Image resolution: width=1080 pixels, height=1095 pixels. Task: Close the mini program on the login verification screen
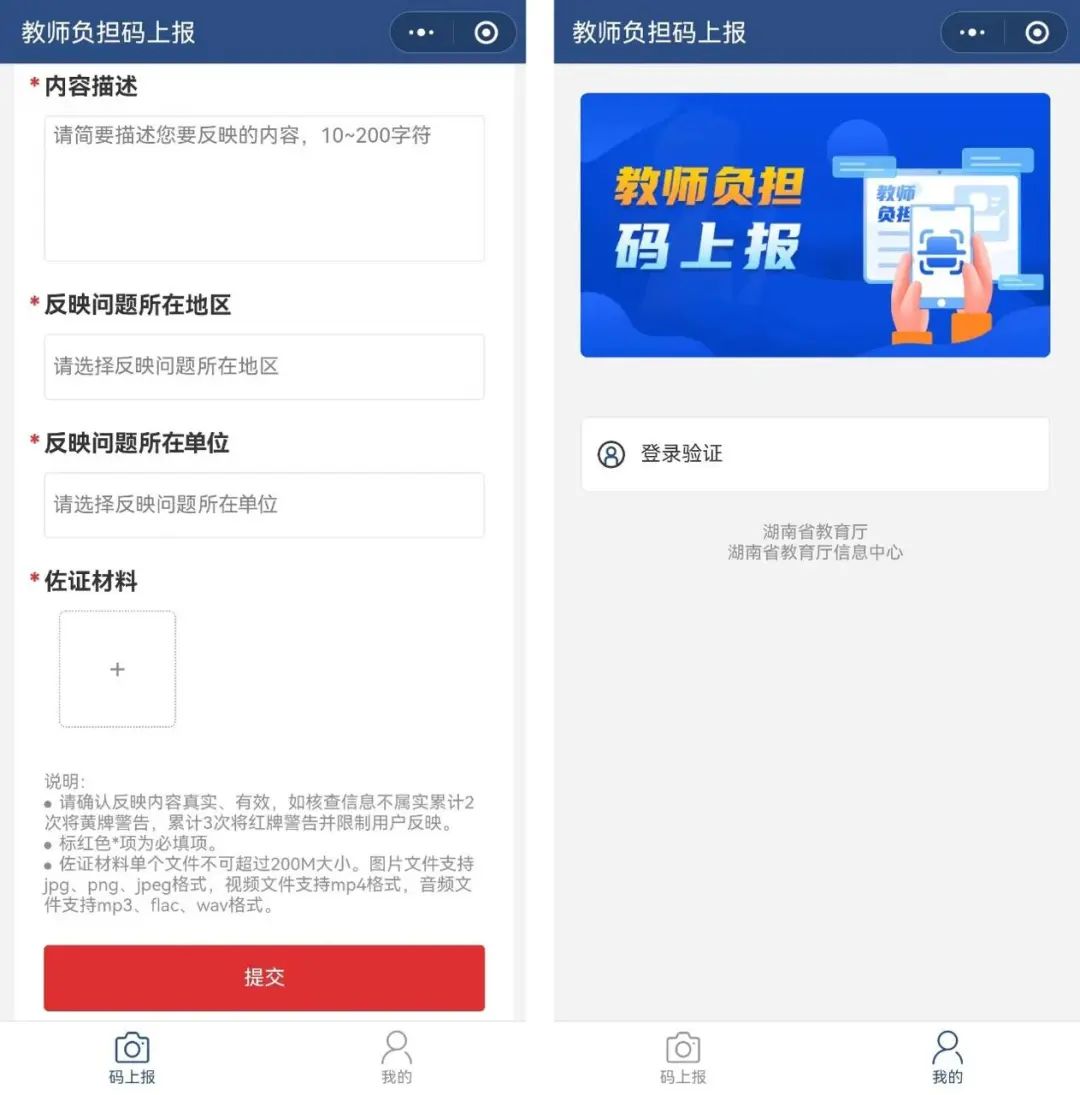(1037, 33)
